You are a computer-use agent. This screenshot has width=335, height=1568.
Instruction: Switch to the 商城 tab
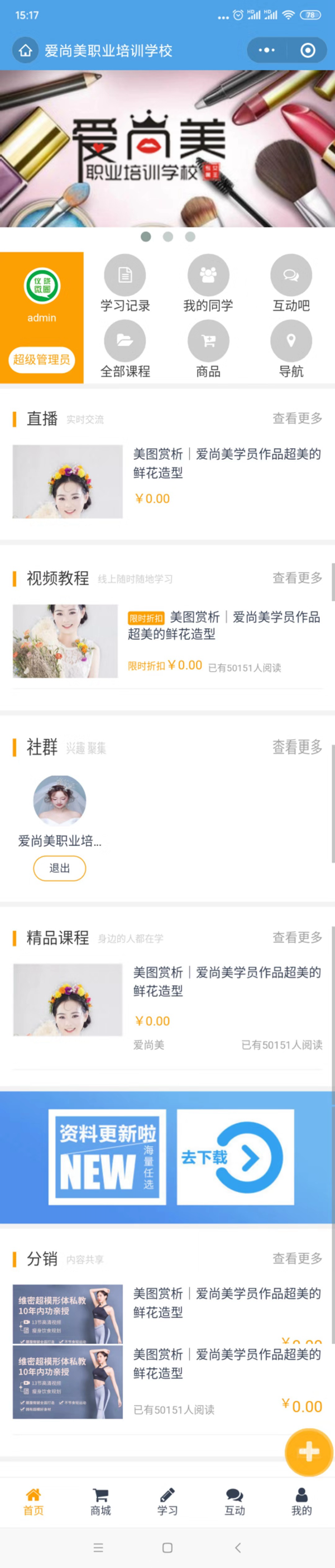click(100, 1502)
